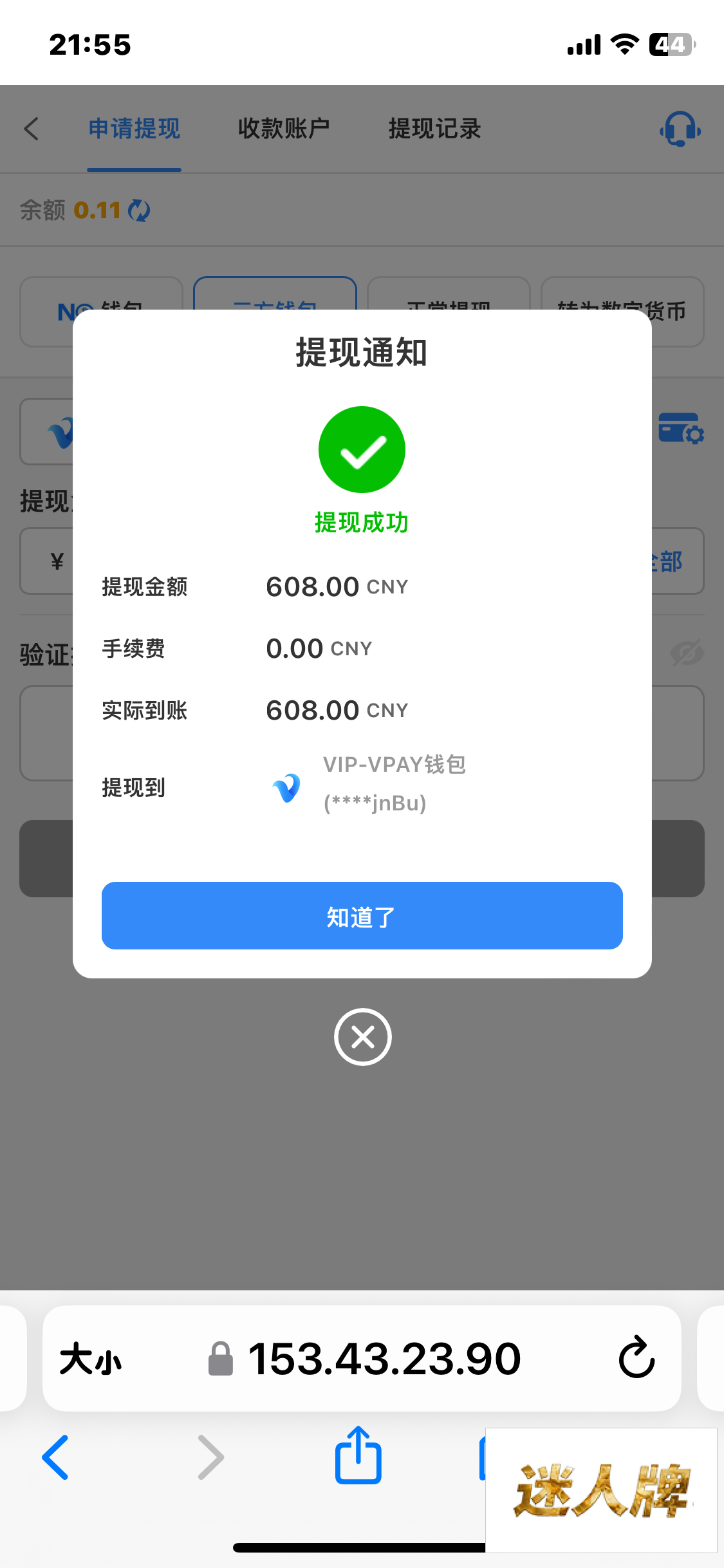Switch to the 提现记录 tab
724x1568 pixels.
click(434, 129)
